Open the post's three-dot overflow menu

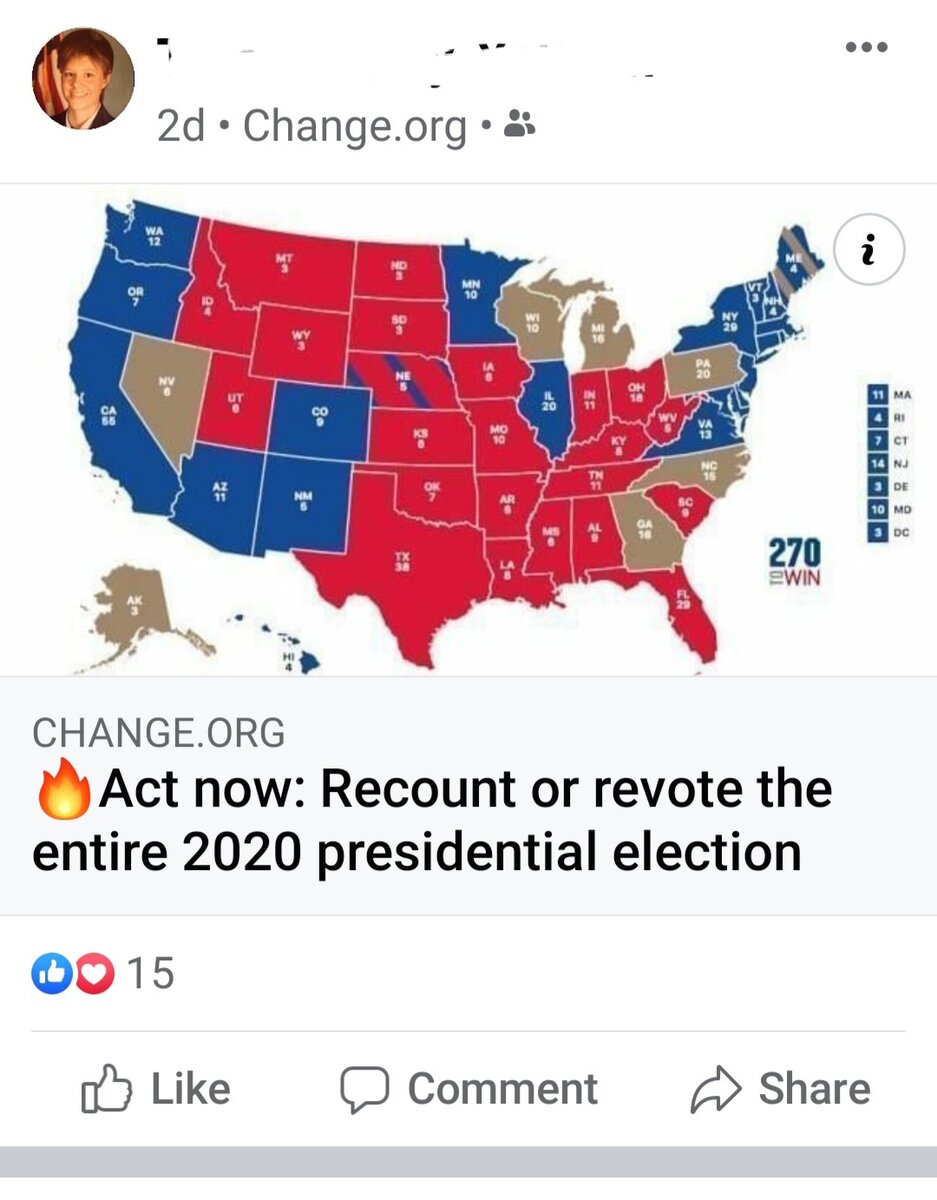click(866, 47)
